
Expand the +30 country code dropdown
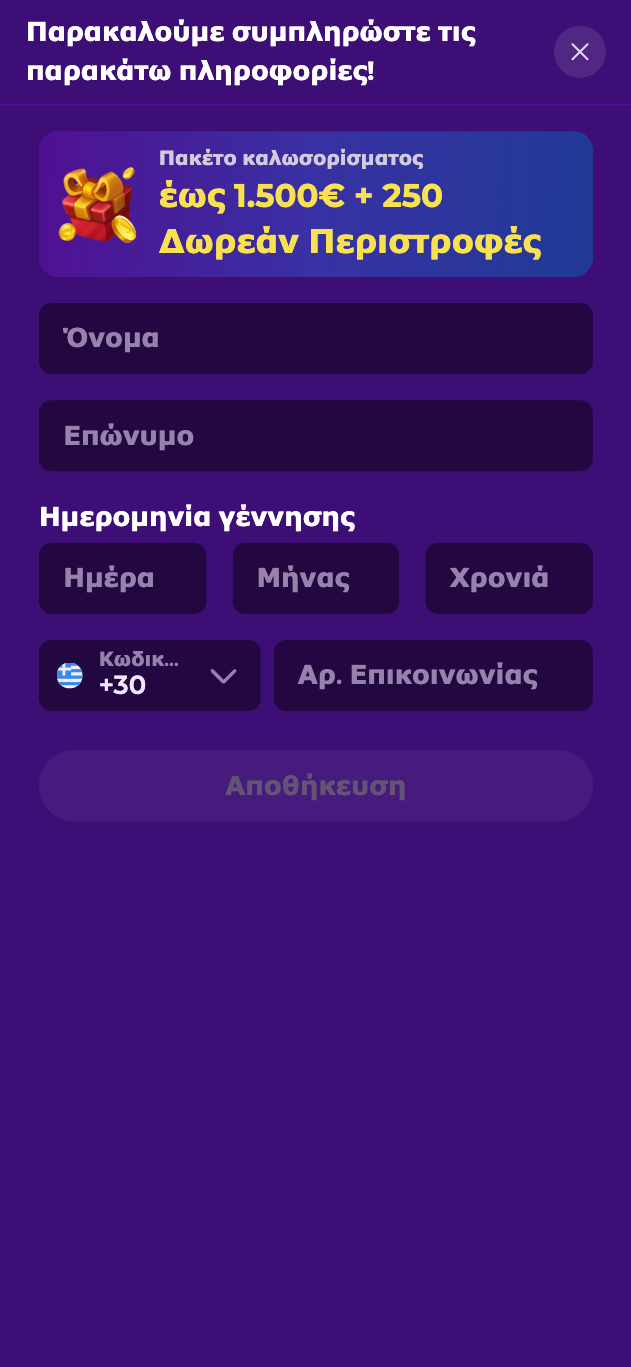tap(150, 676)
